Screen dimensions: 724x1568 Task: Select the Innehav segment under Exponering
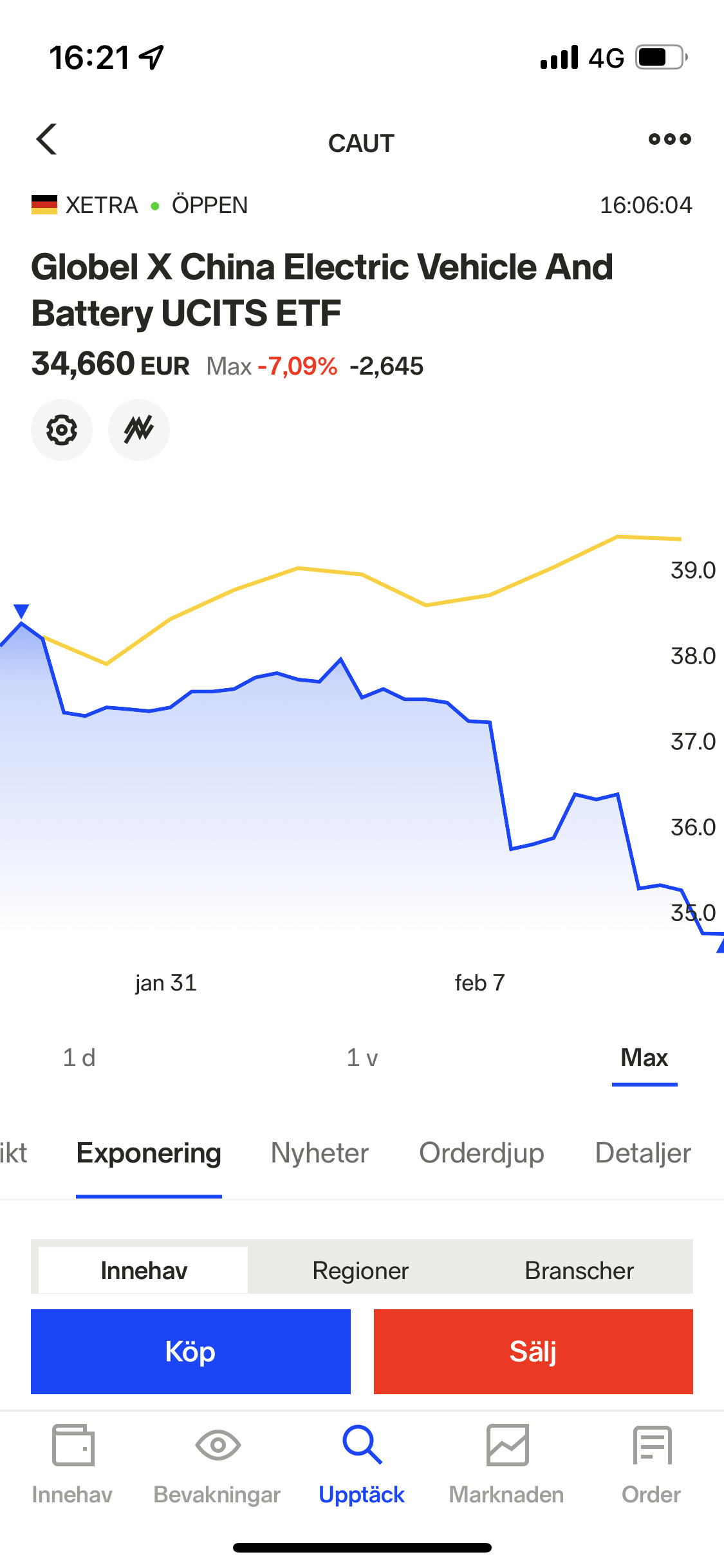click(144, 1271)
